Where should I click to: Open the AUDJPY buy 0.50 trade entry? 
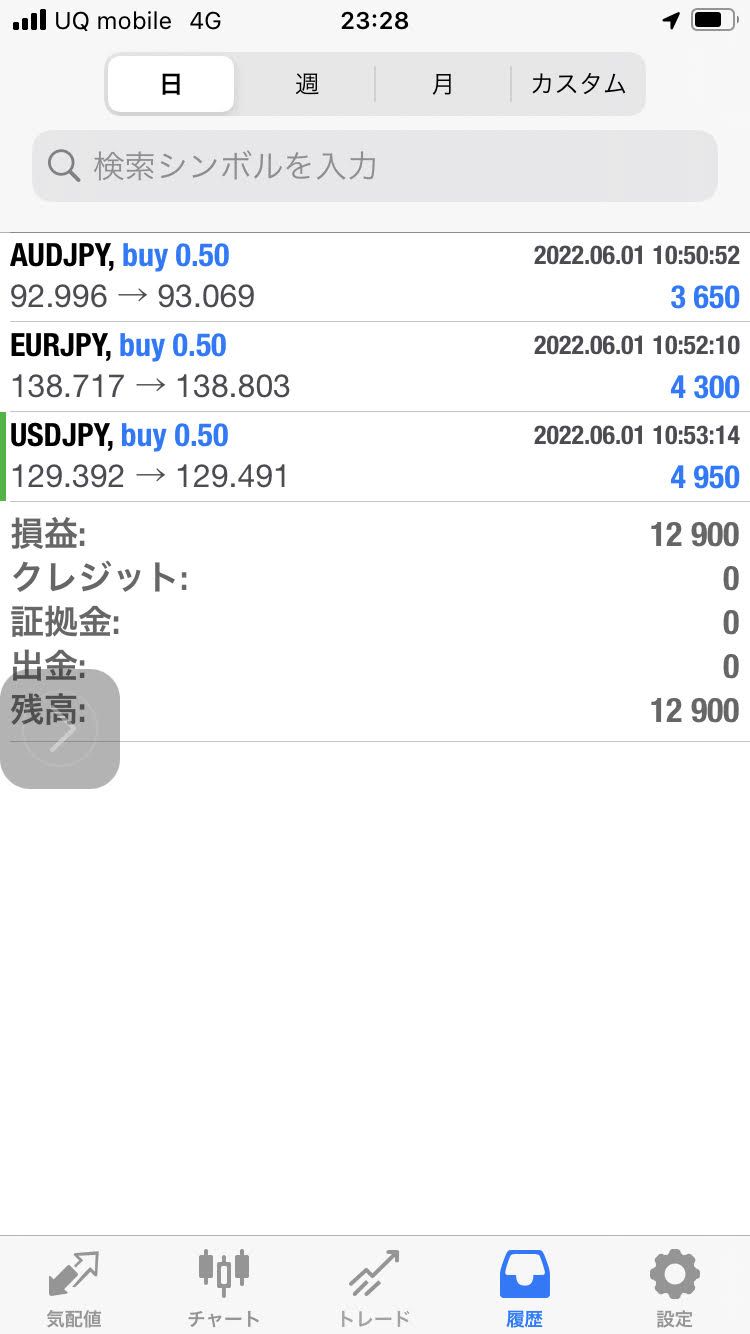click(375, 277)
